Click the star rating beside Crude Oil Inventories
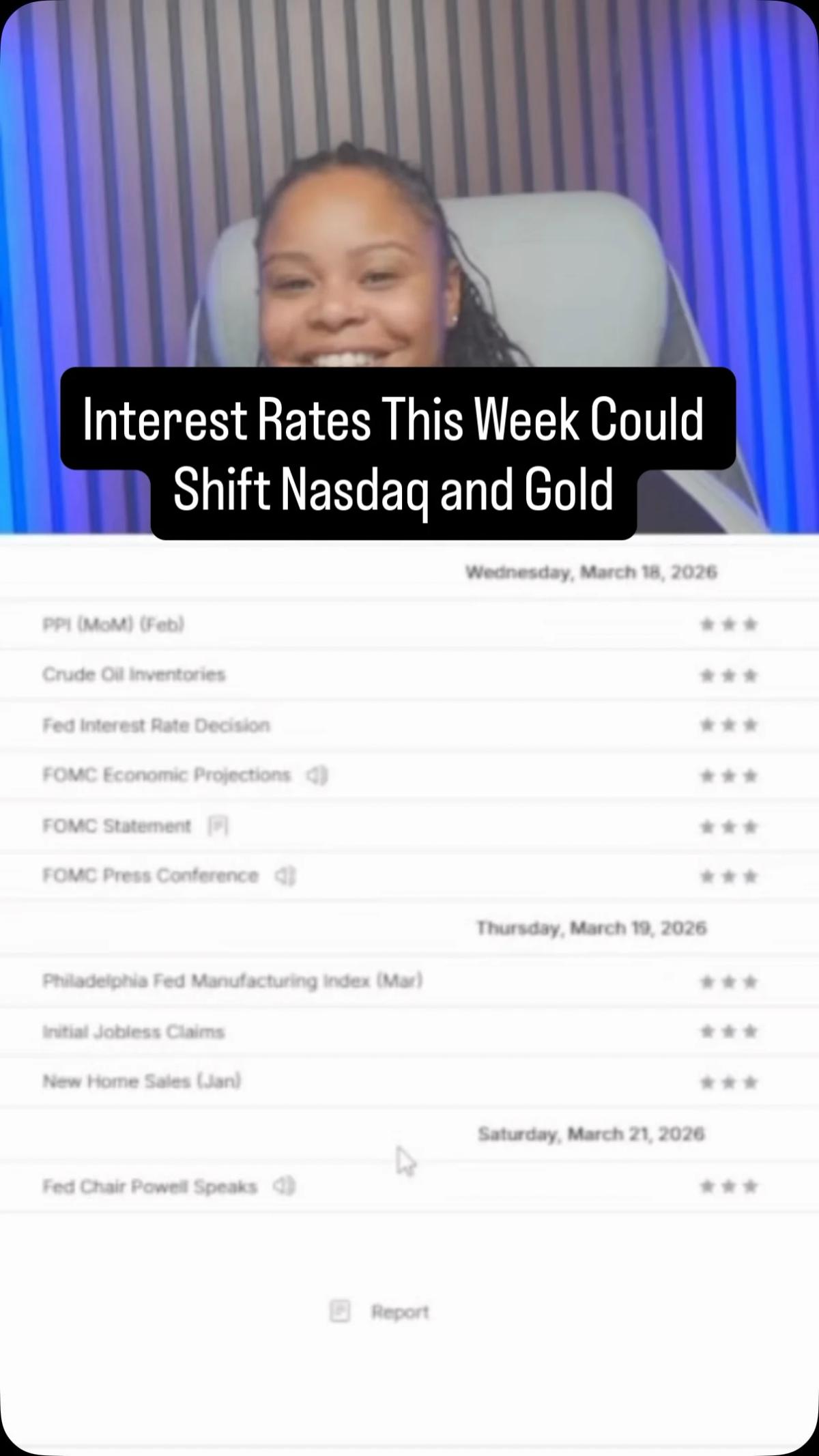This screenshot has height=1456, width=819. 728,674
